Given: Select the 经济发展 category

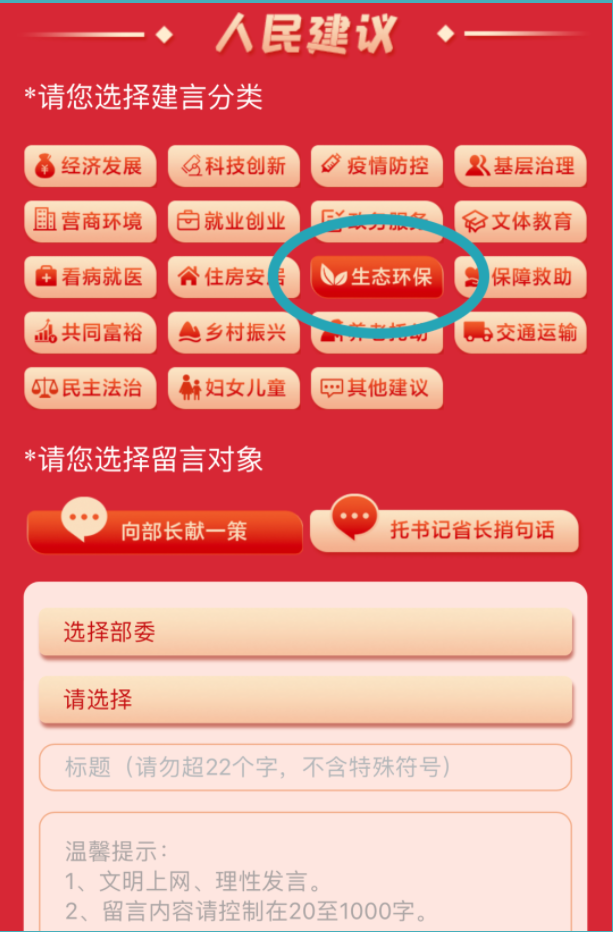Looking at the screenshot, I should (x=89, y=167).
